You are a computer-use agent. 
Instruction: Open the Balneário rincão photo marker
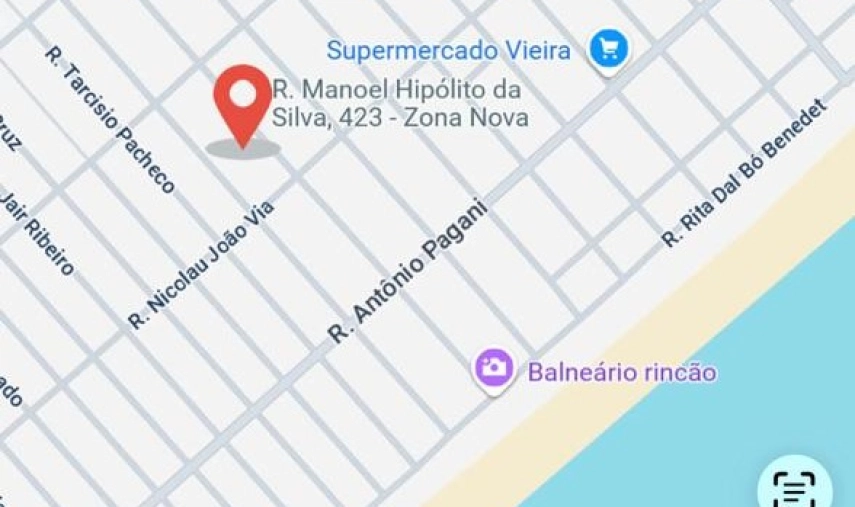[x=493, y=368]
